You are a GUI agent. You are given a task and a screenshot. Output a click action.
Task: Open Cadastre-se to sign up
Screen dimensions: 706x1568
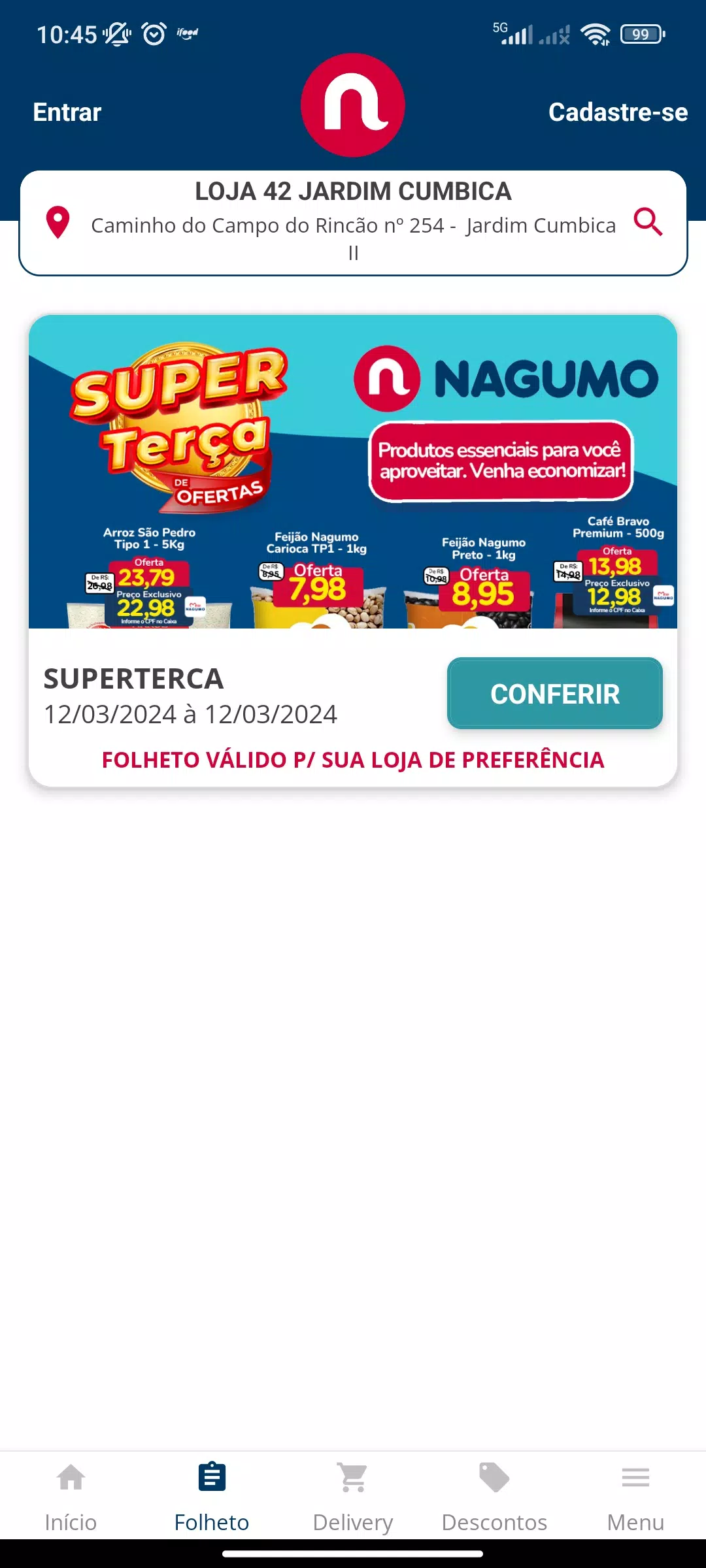pos(618,112)
